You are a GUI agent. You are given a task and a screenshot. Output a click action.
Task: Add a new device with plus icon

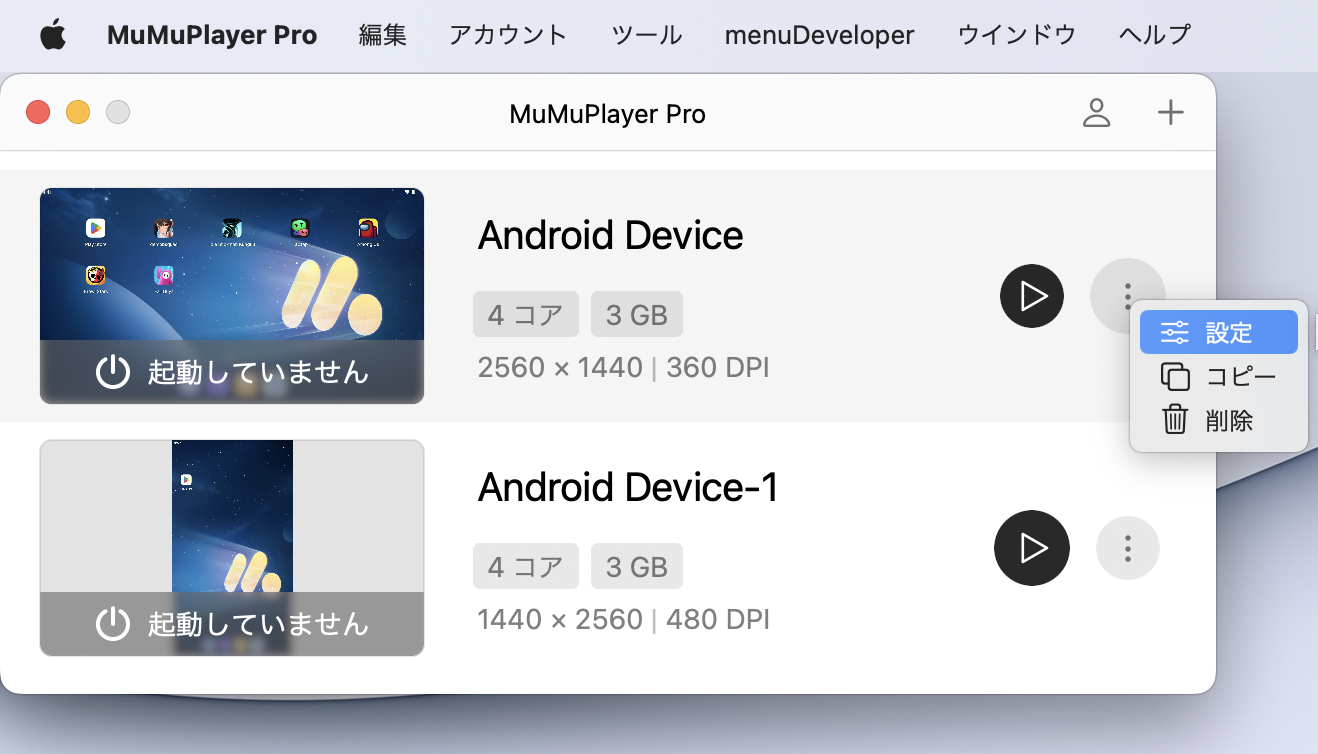[1170, 113]
